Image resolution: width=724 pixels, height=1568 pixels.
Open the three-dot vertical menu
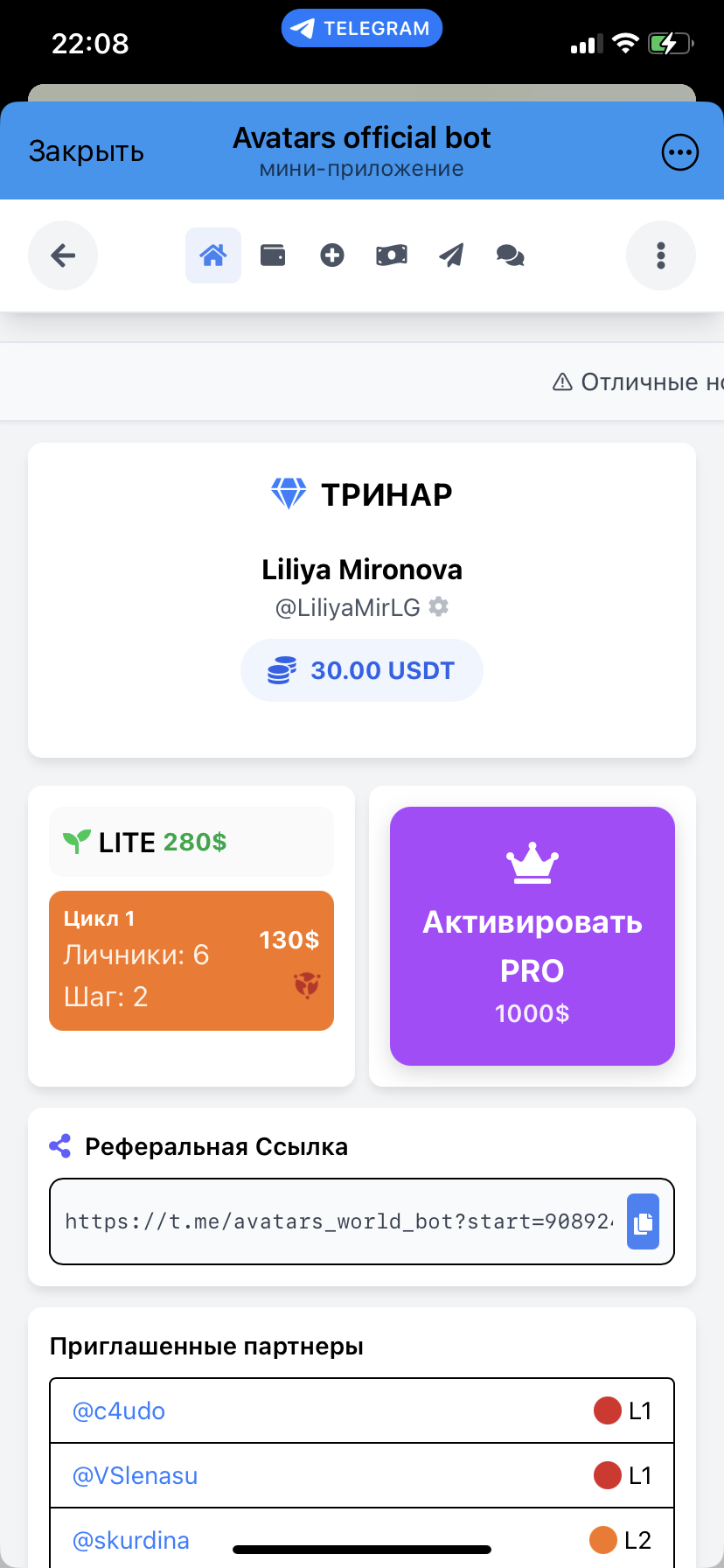click(x=661, y=255)
